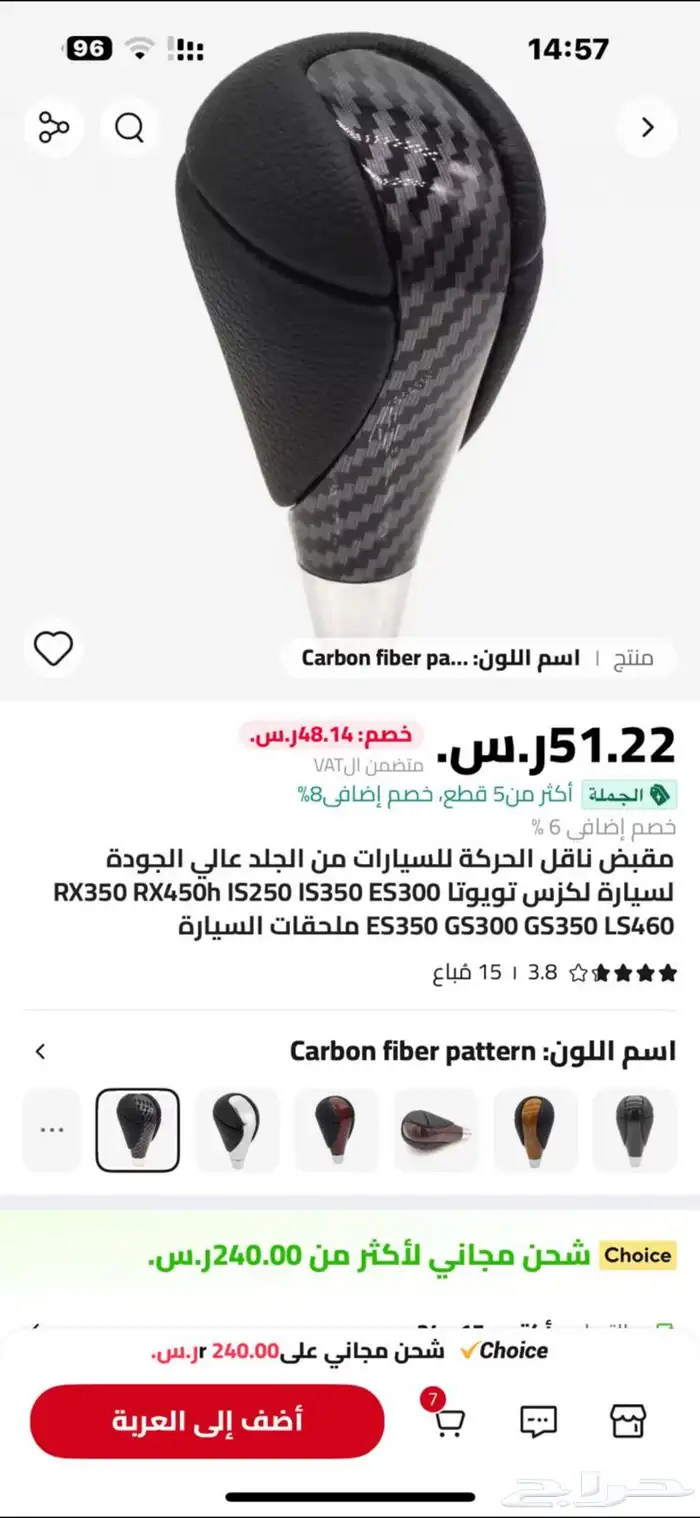Select the black and silver knob color
700x1518 pixels.
(x=237, y=1130)
